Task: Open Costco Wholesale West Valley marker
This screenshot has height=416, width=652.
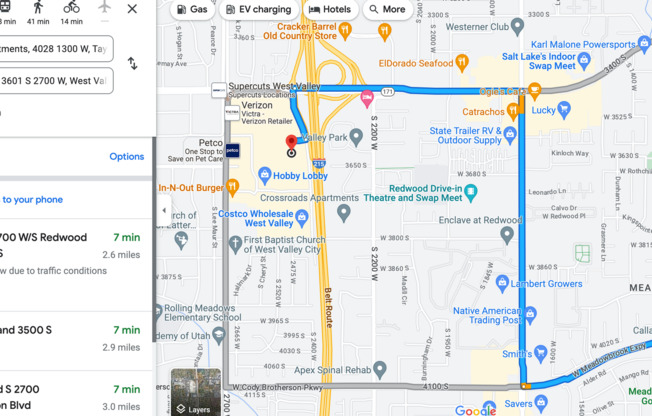Action: (x=301, y=216)
